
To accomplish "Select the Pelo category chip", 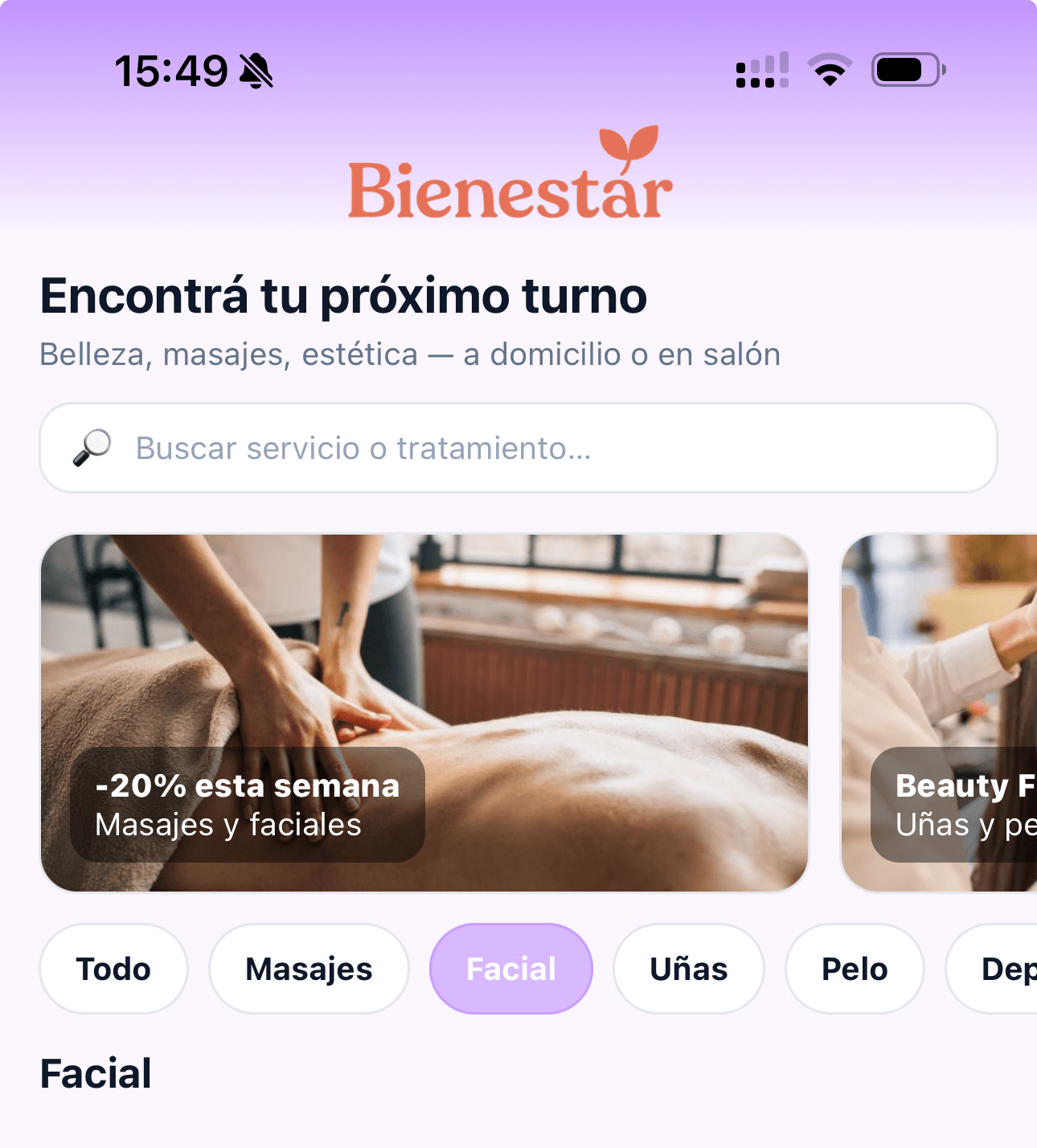I will (x=854, y=968).
